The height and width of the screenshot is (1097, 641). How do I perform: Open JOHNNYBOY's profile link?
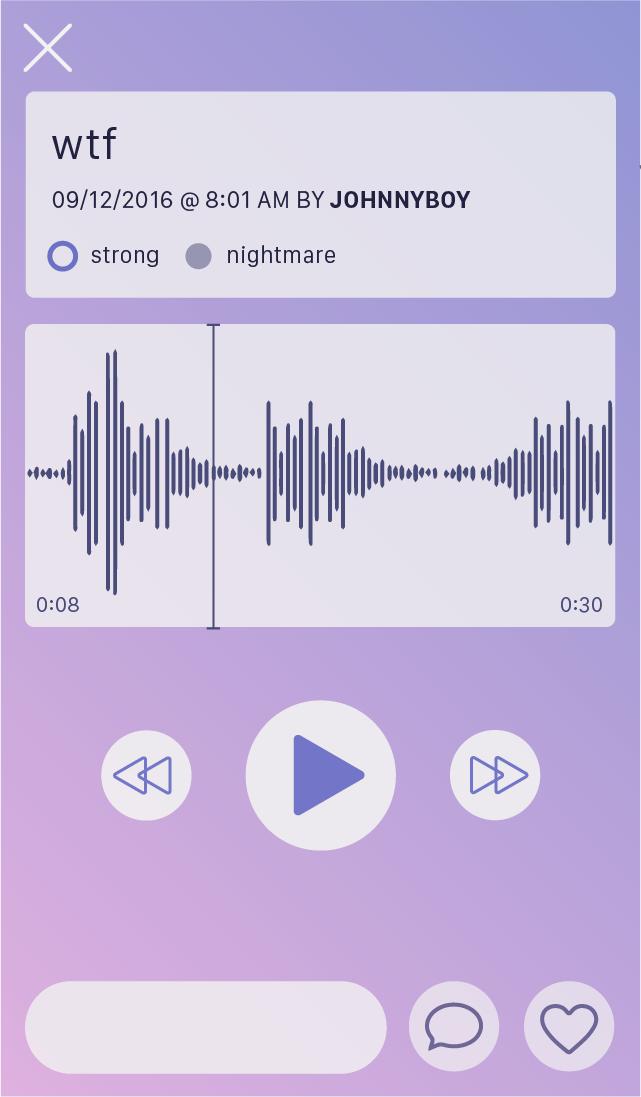(x=400, y=200)
